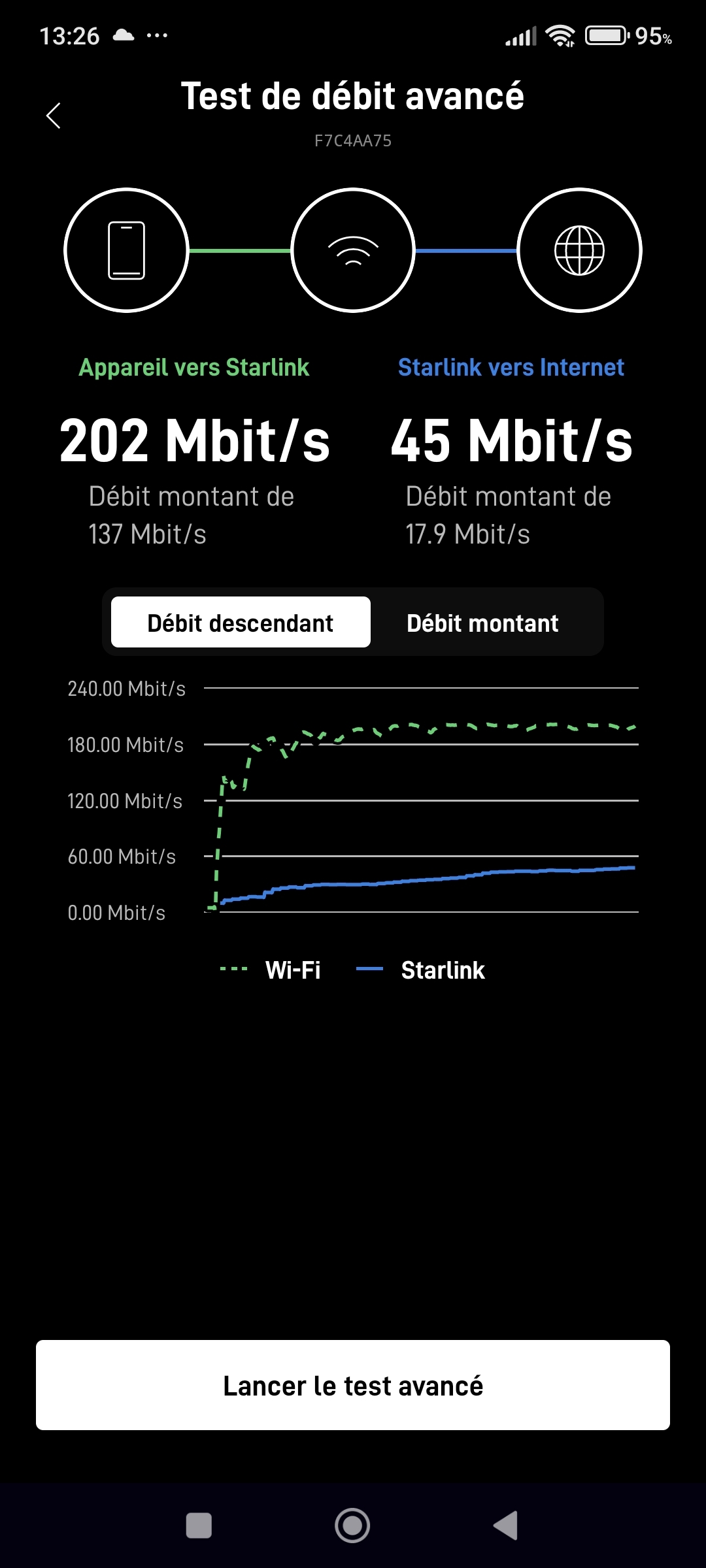706x1568 pixels.
Task: Open recent apps from the navigation bar
Action: [199, 1526]
